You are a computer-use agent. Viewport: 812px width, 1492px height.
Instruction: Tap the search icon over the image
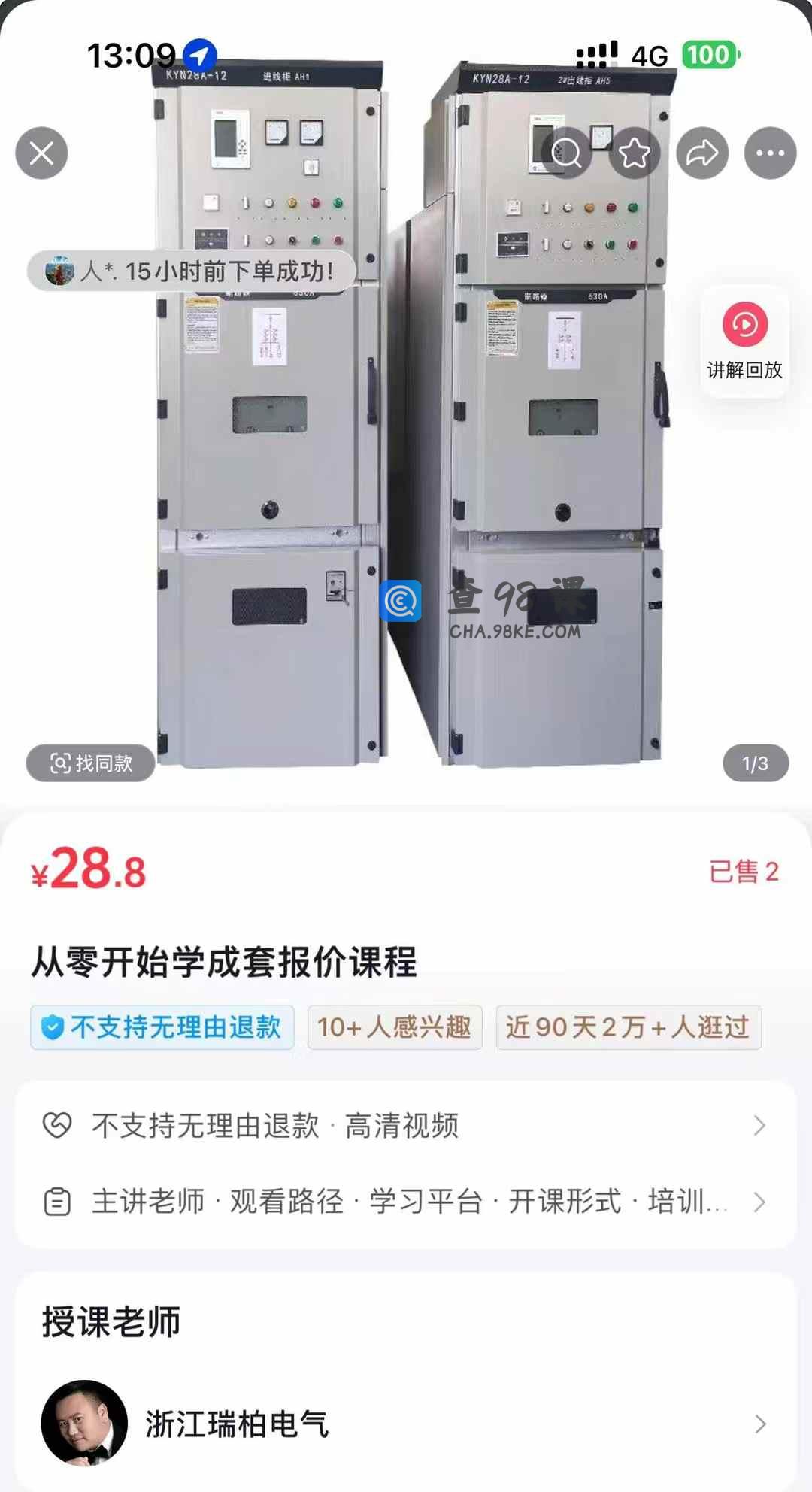566,153
